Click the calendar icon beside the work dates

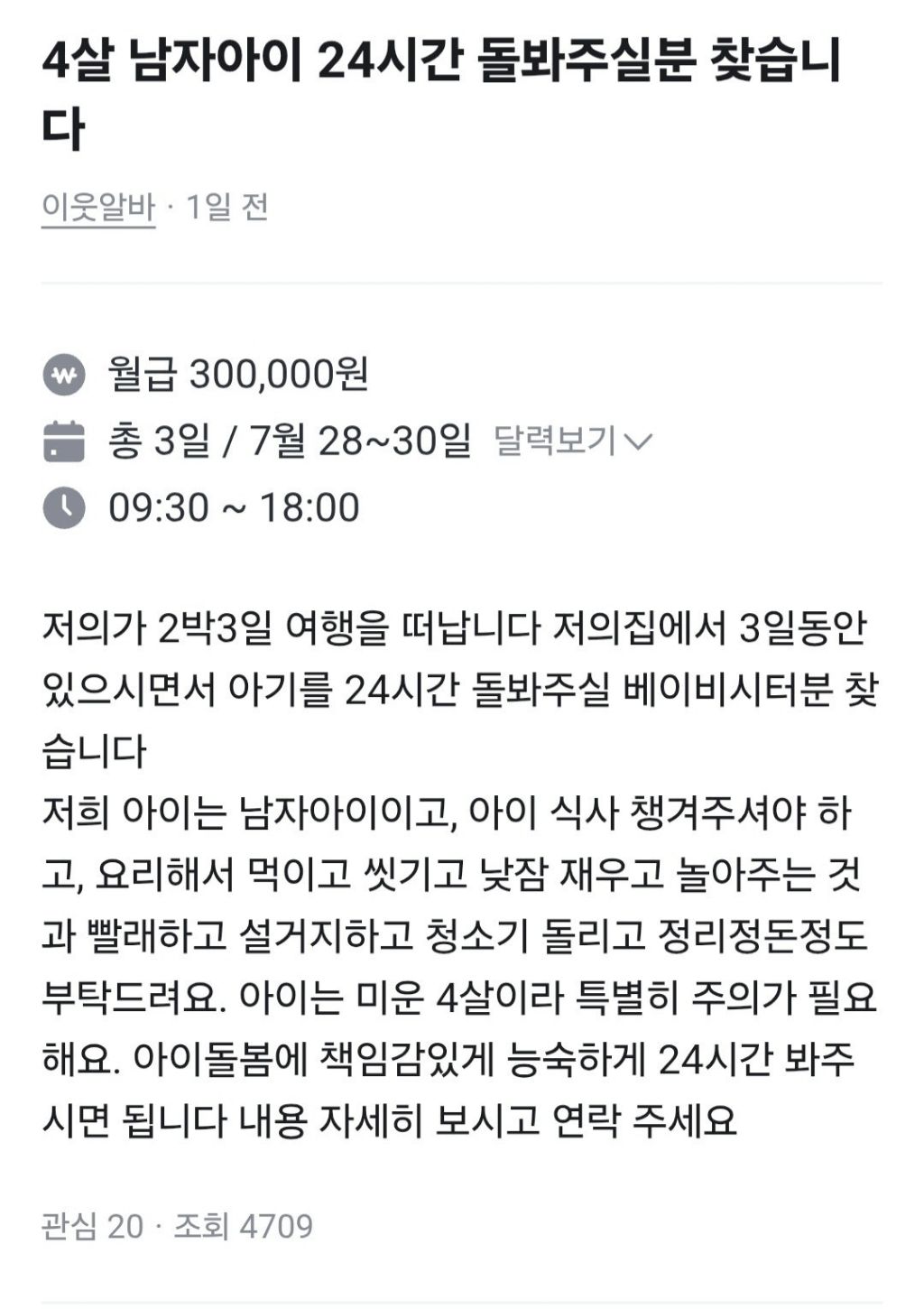click(x=66, y=441)
